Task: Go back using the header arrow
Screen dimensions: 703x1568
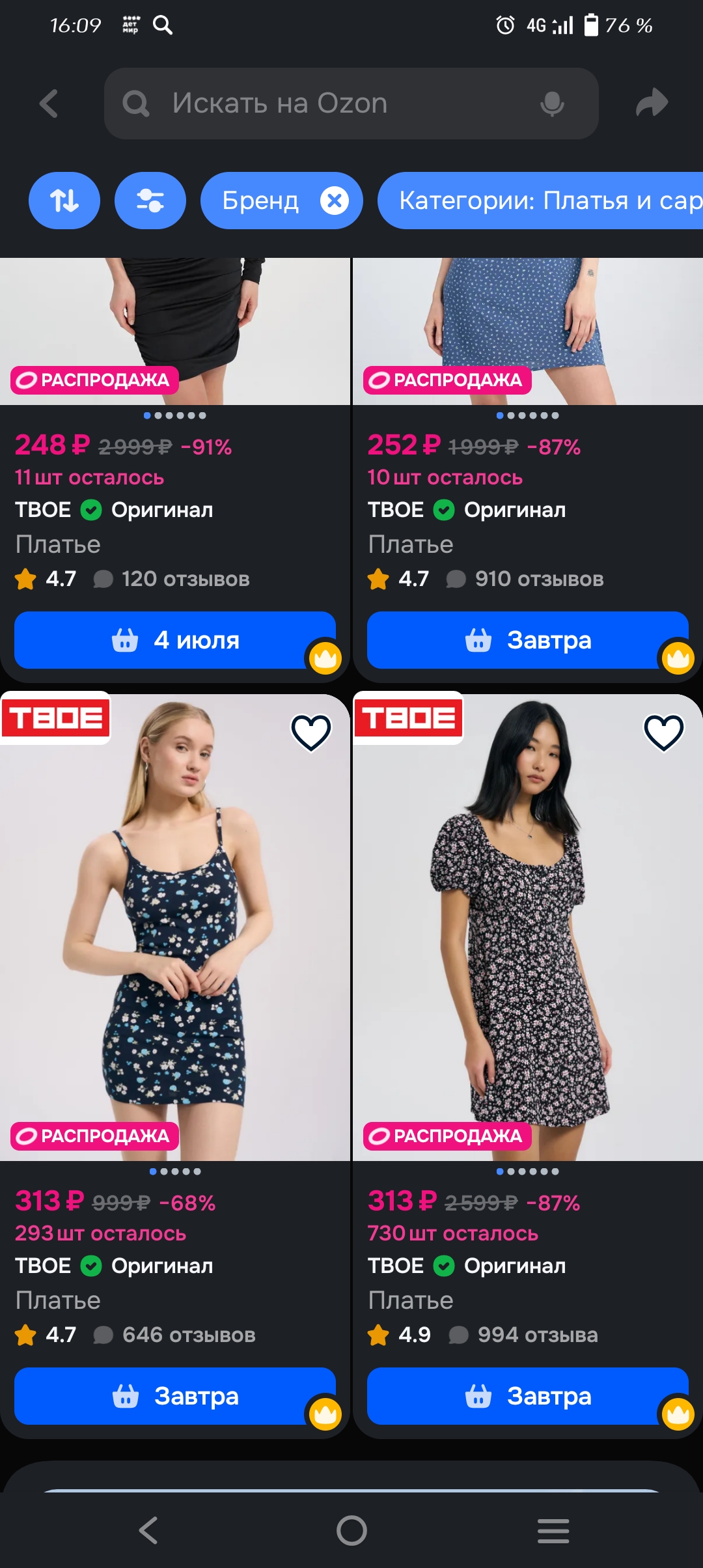Action: (x=49, y=103)
